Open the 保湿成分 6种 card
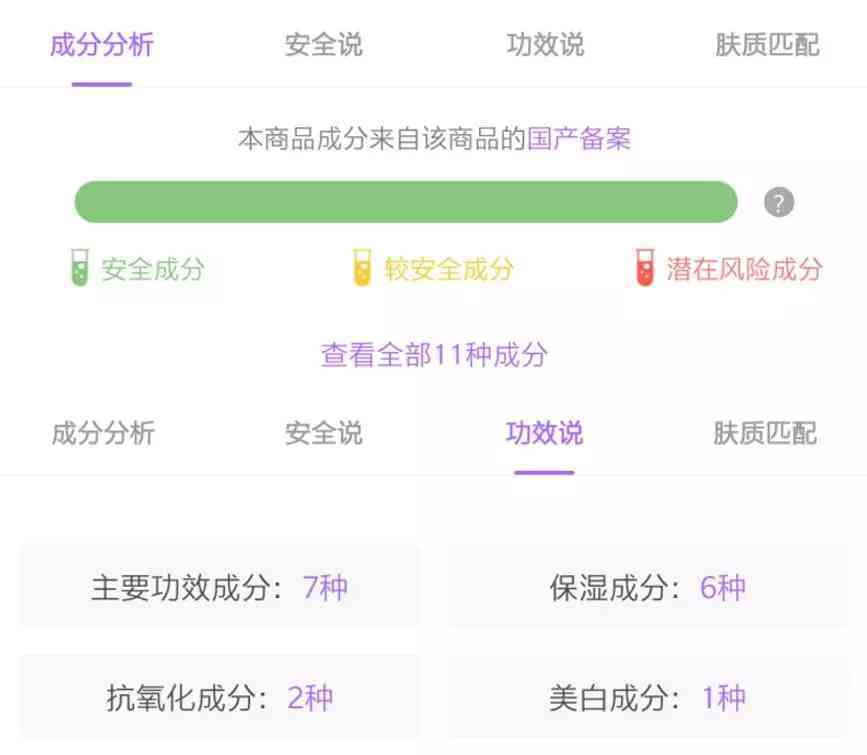Viewport: 867px width, 755px height. pyautogui.click(x=647, y=587)
